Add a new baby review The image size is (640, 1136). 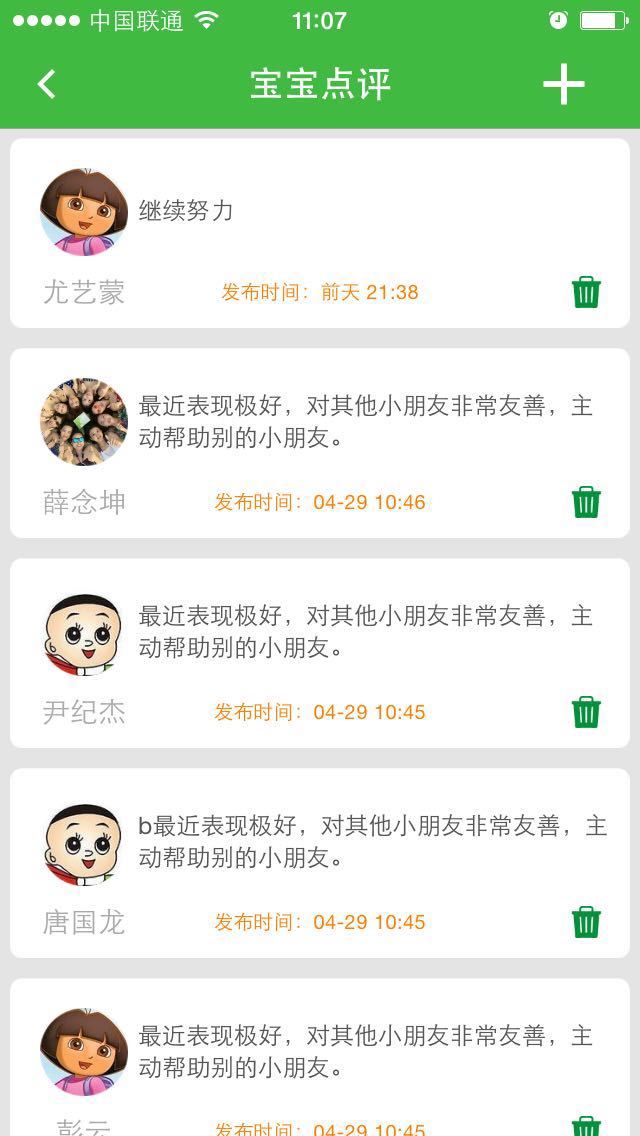[x=564, y=84]
